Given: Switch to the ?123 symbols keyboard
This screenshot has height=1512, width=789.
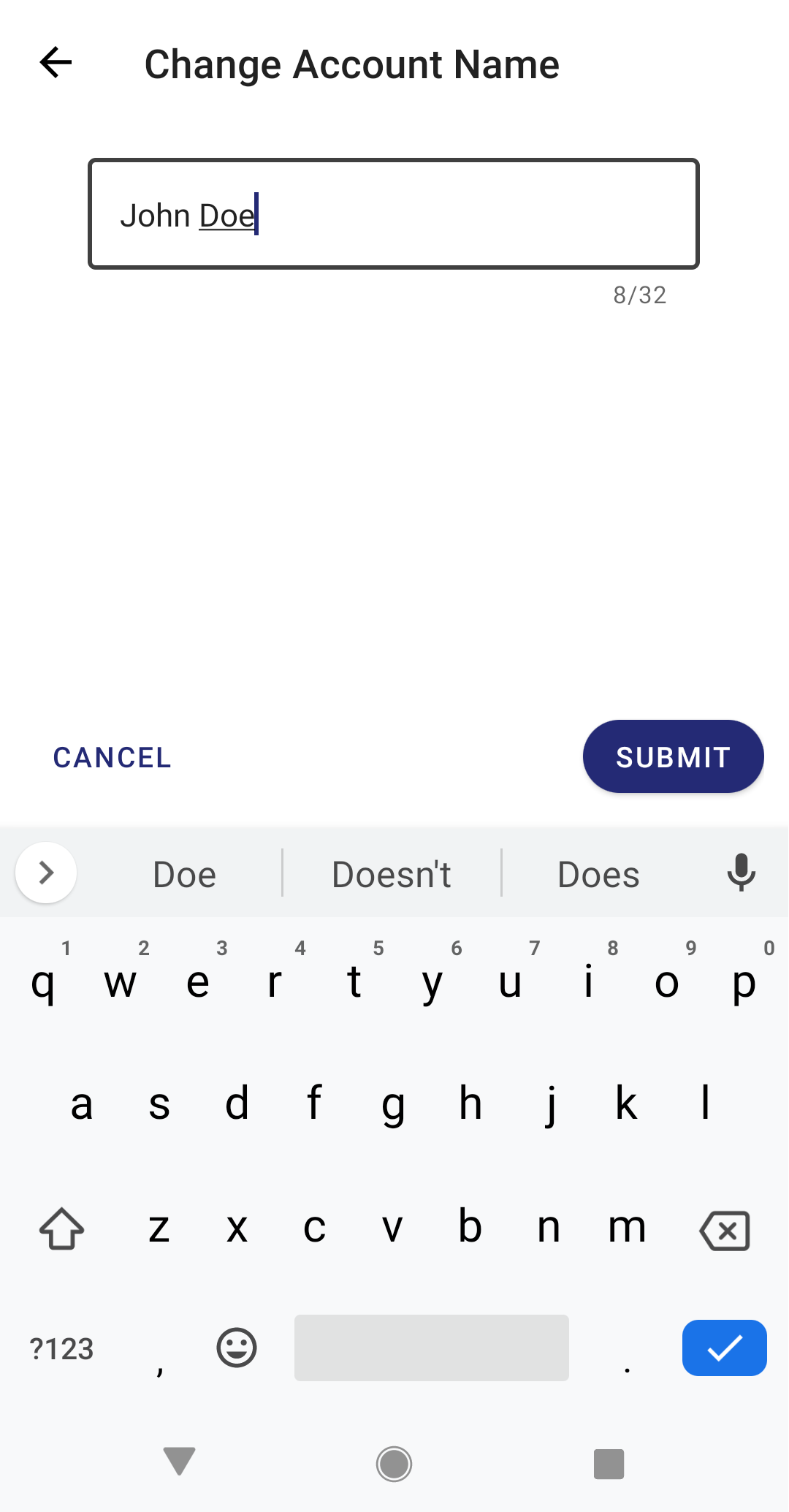Looking at the screenshot, I should point(62,1349).
